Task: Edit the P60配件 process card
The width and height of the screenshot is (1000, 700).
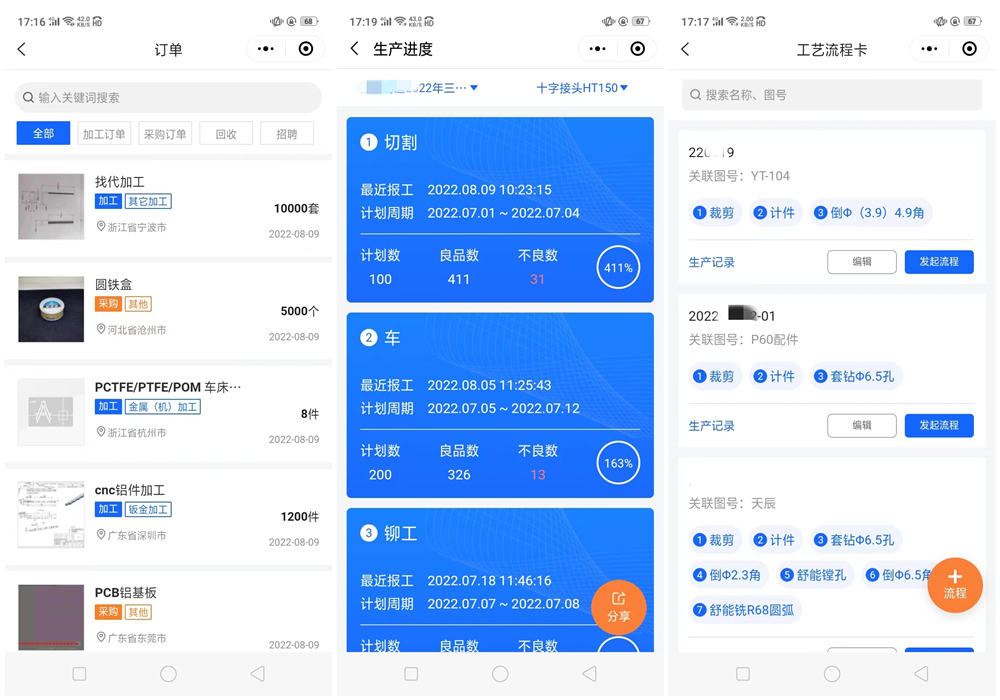Action: click(861, 425)
